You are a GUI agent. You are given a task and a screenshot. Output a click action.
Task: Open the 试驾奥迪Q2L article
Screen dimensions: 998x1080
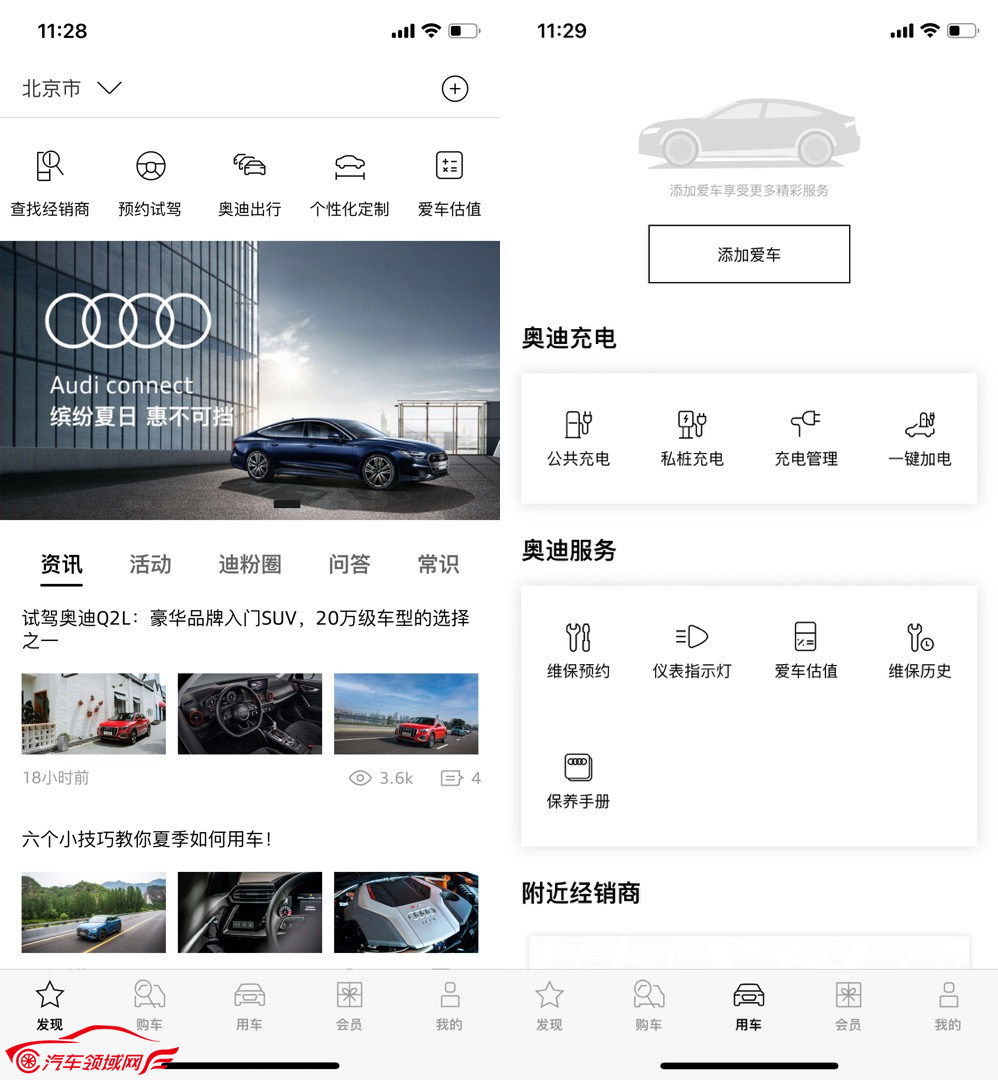click(246, 629)
